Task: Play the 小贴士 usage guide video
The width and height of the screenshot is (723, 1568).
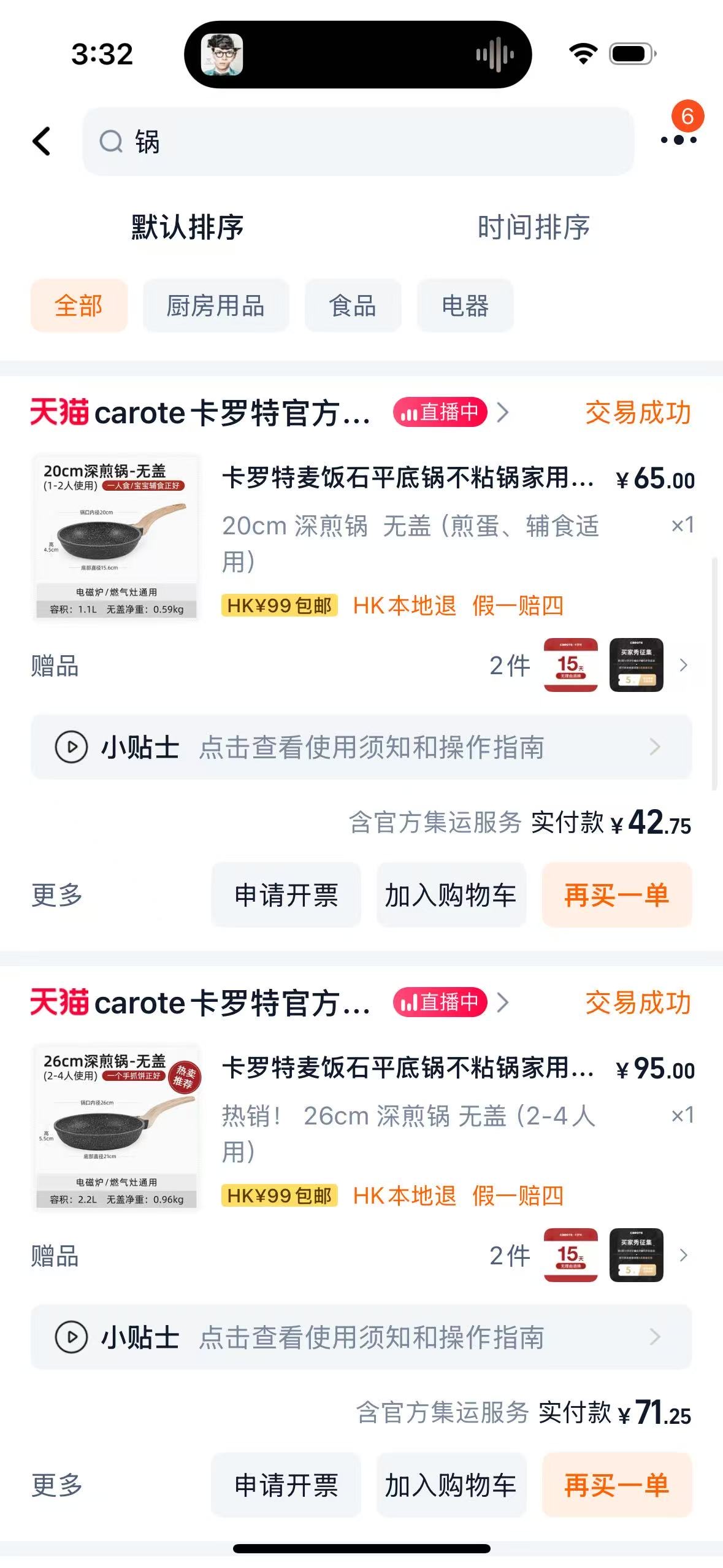Action: pyautogui.click(x=72, y=747)
